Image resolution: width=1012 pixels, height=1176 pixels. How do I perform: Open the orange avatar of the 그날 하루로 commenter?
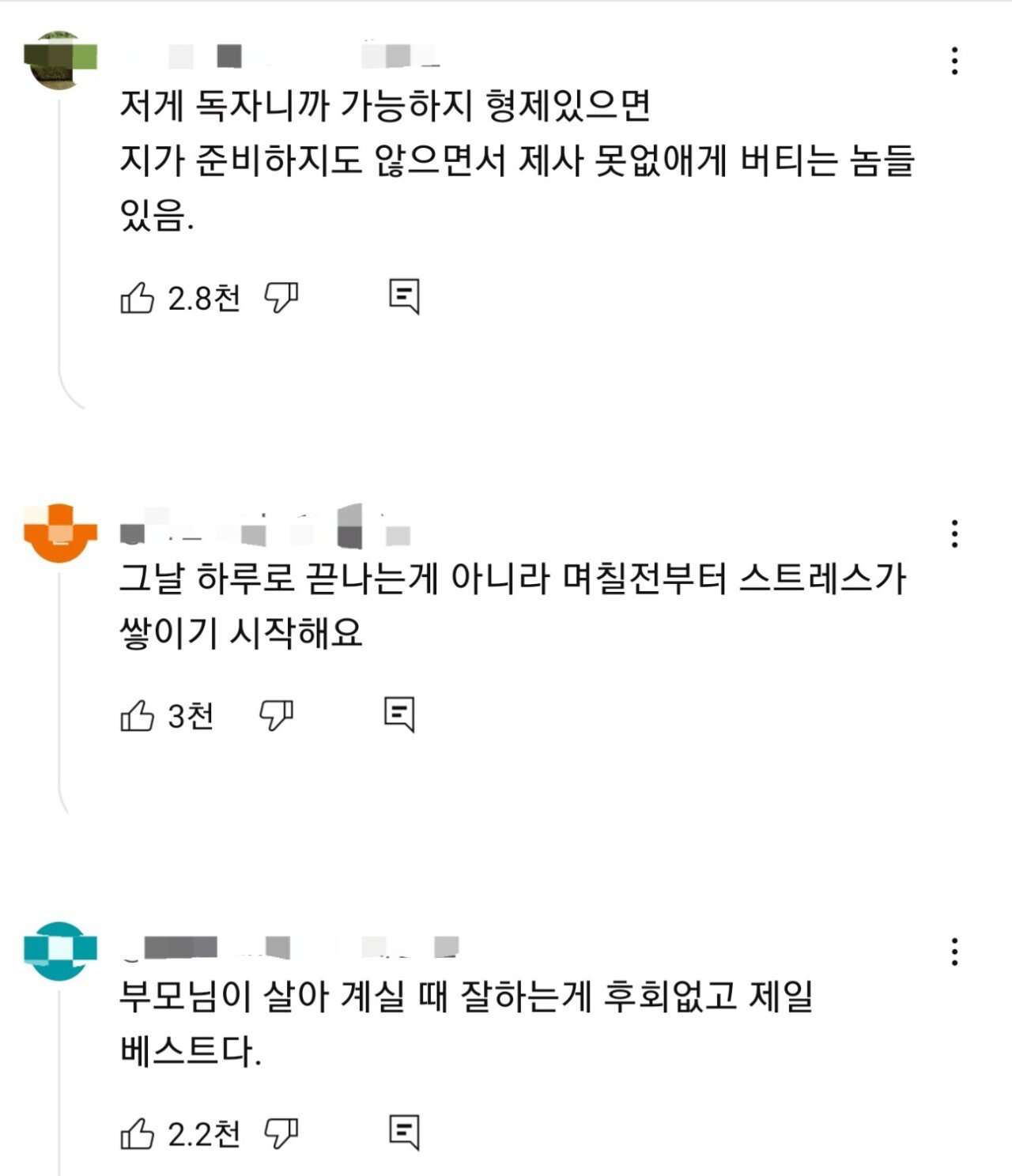[x=60, y=533]
